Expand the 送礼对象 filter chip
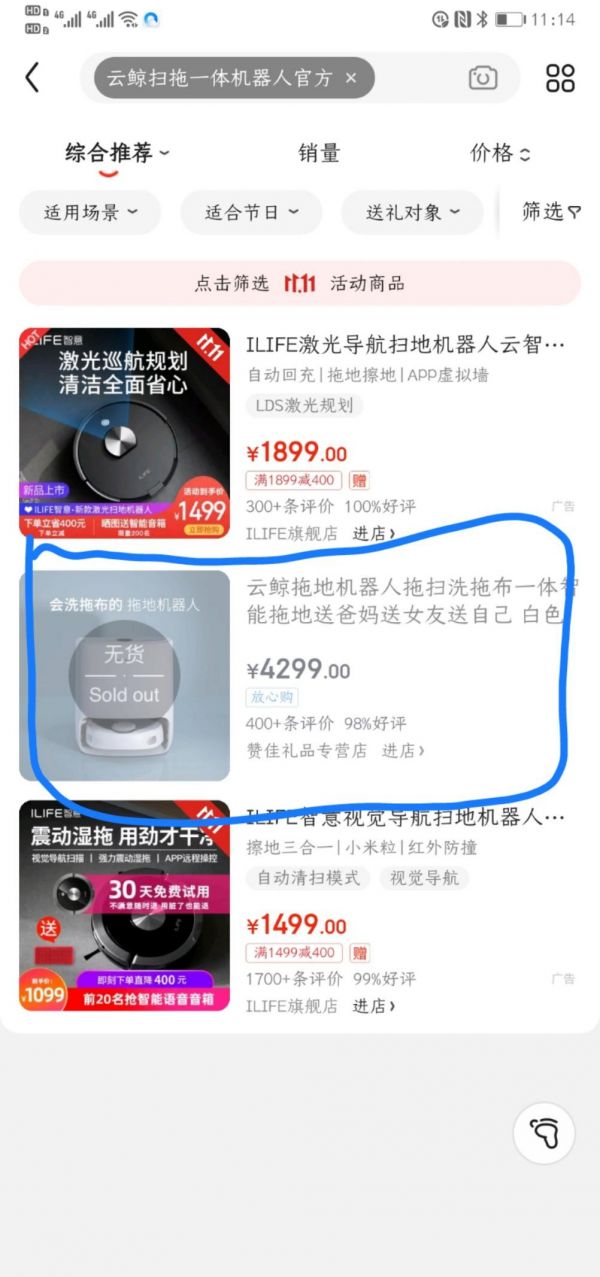The height and width of the screenshot is (1277, 600). [412, 212]
